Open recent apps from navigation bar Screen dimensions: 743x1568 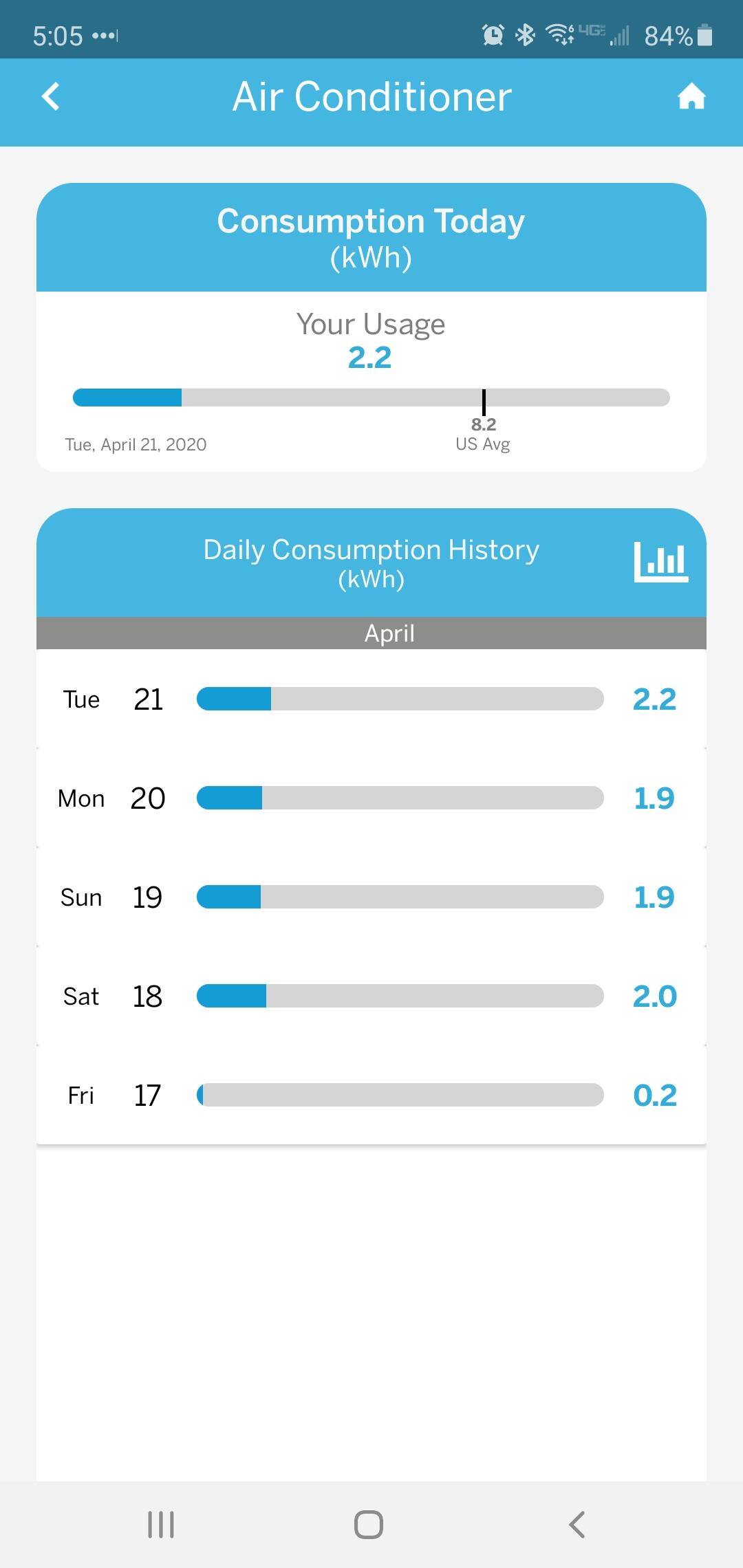pos(161,1525)
